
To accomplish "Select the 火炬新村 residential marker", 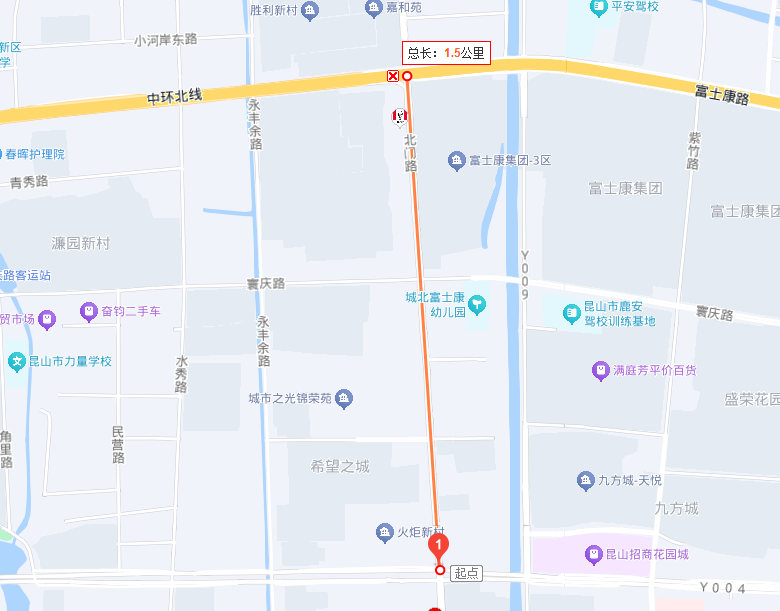I will 384,532.
